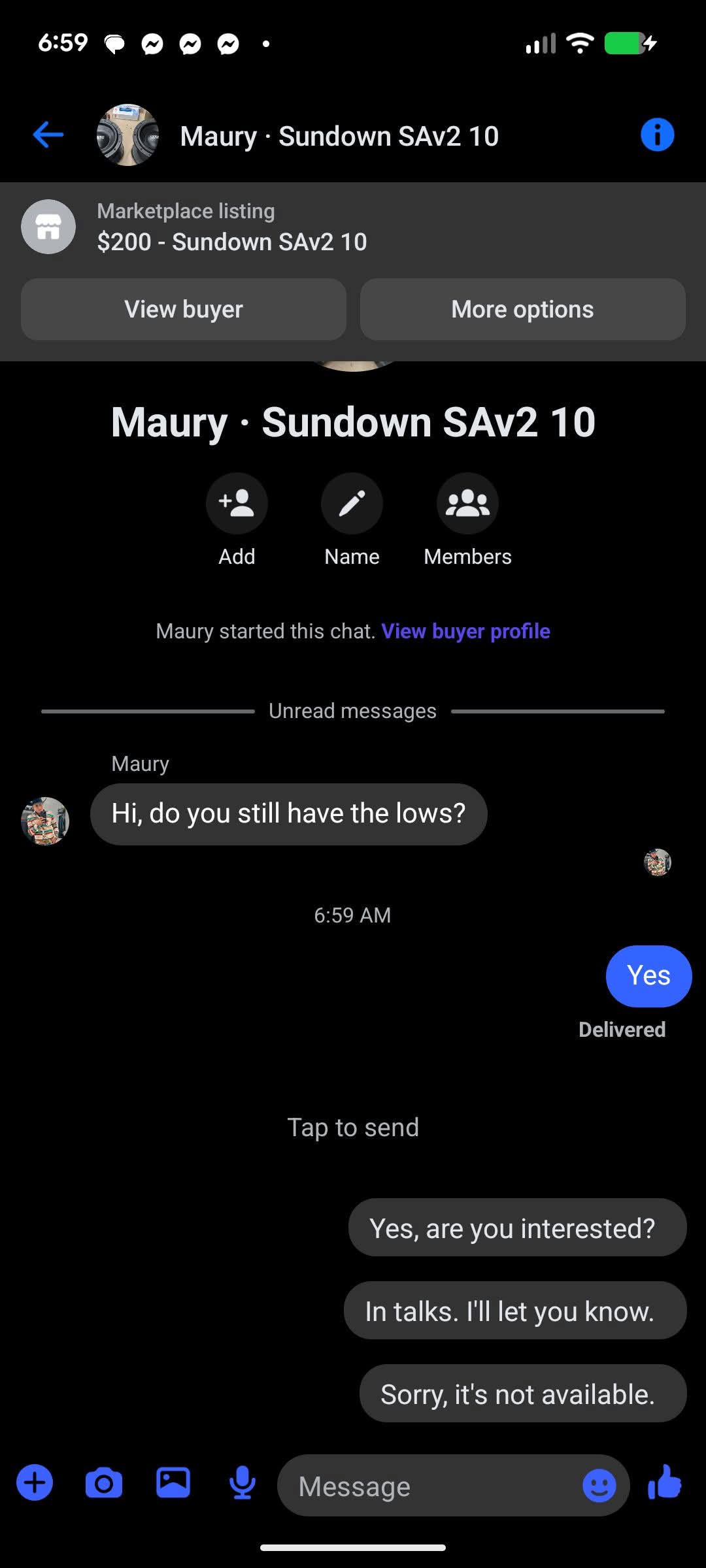Open the plus menu for more actions
The image size is (706, 1568).
click(x=35, y=1483)
